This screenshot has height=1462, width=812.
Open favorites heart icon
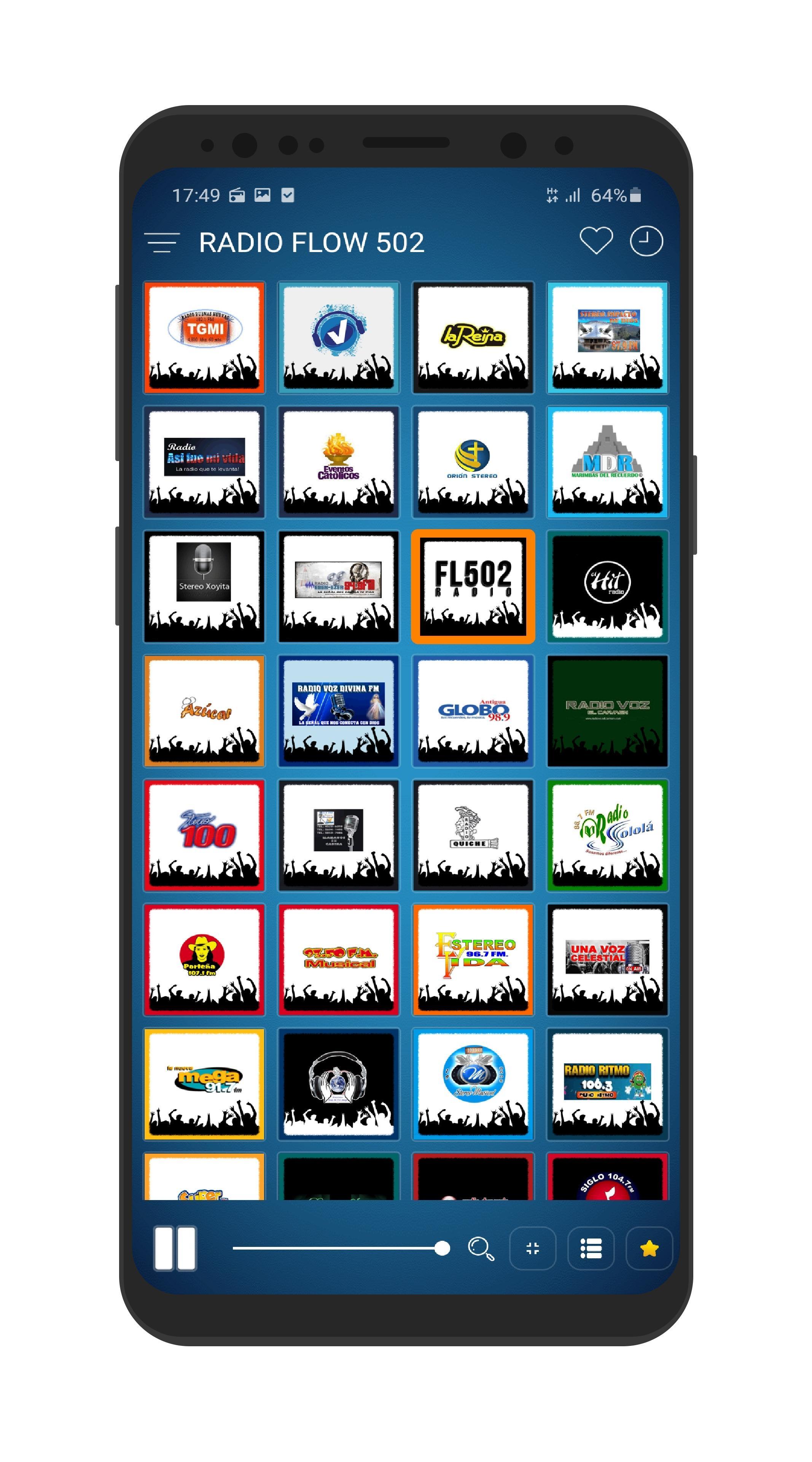point(595,241)
